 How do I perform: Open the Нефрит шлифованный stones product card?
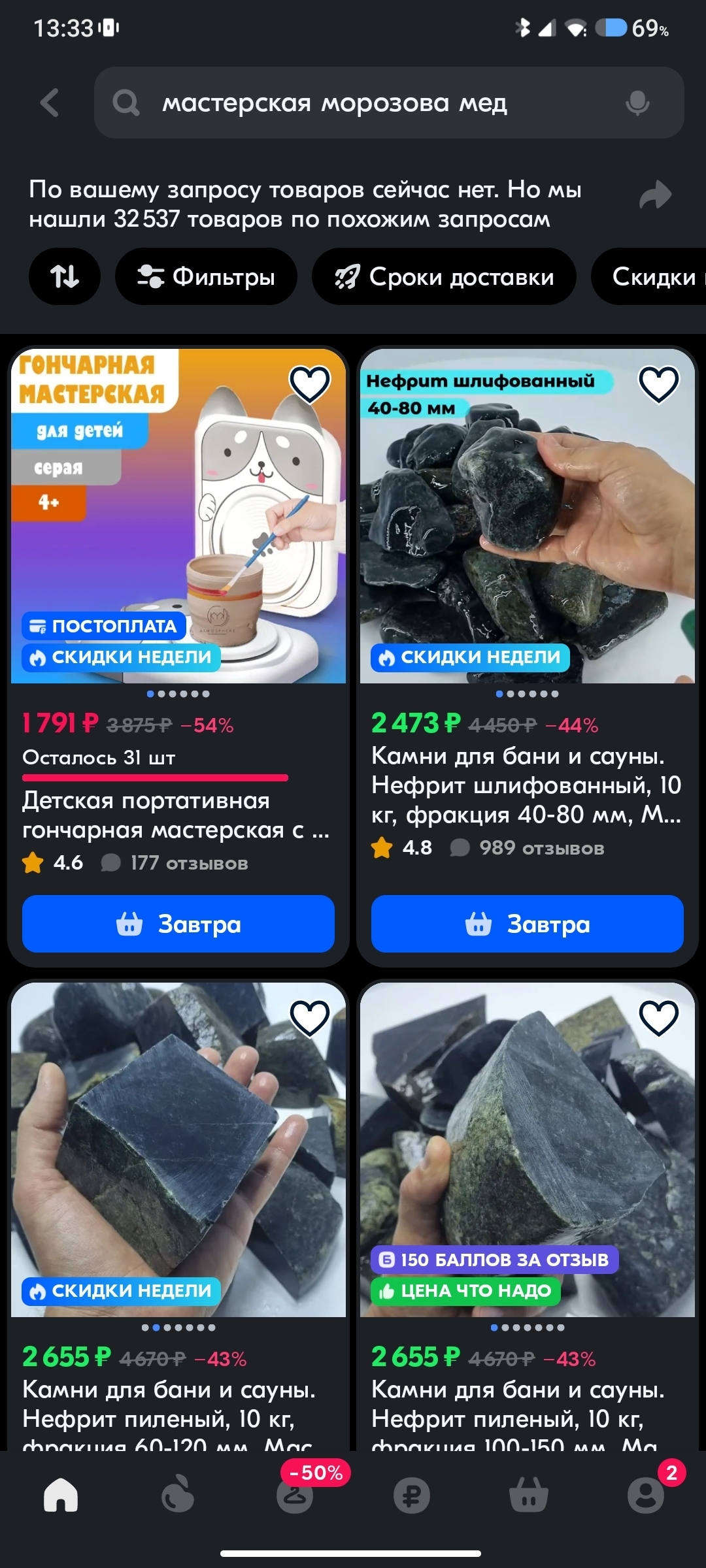tap(527, 785)
